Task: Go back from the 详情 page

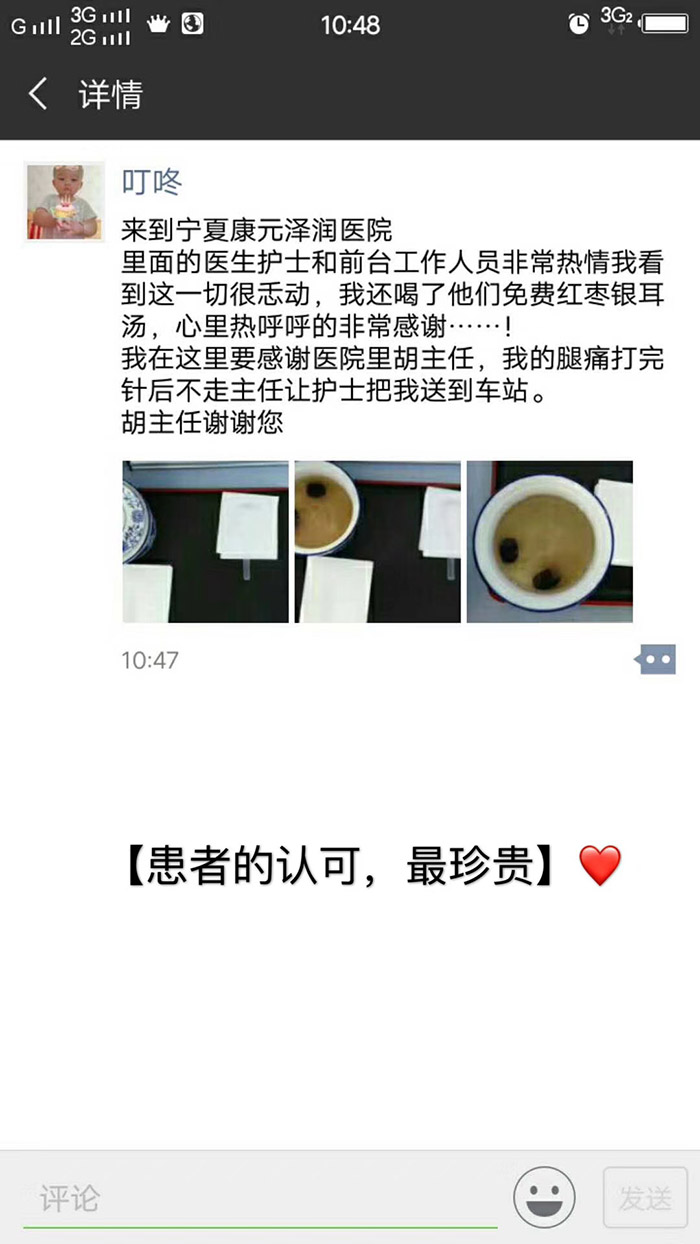Action: coord(38,95)
